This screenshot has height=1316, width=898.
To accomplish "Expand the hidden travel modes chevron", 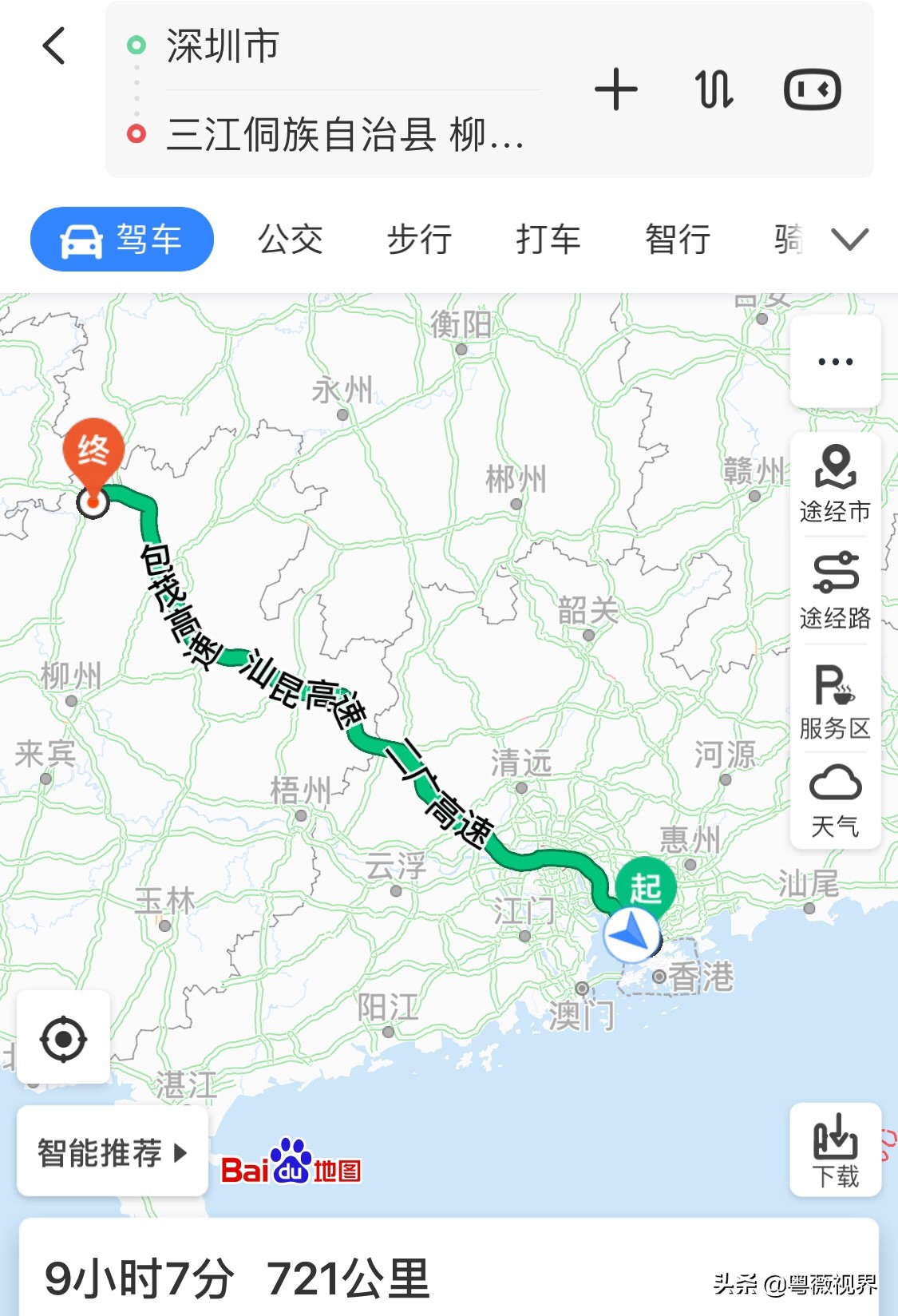I will pos(851,237).
